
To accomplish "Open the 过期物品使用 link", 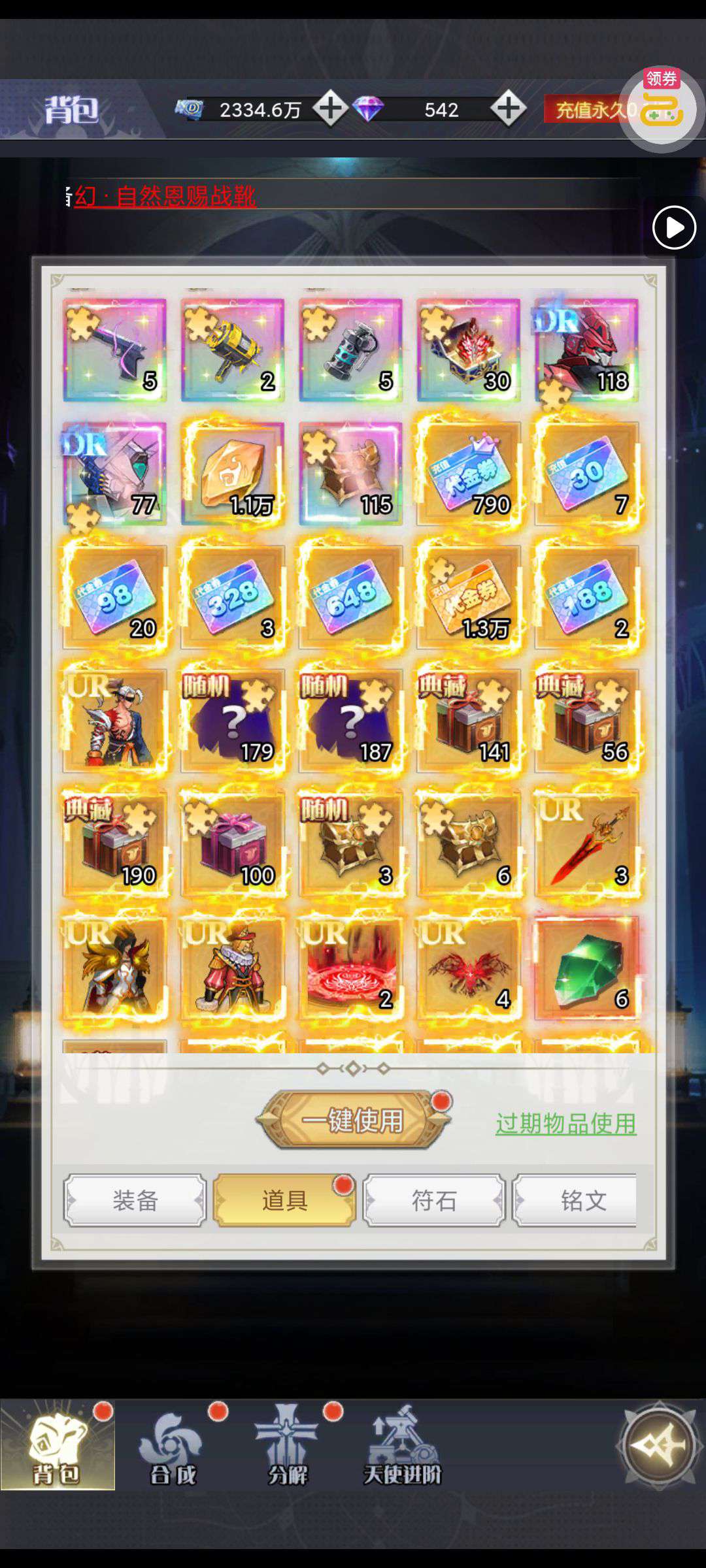I will (565, 1124).
